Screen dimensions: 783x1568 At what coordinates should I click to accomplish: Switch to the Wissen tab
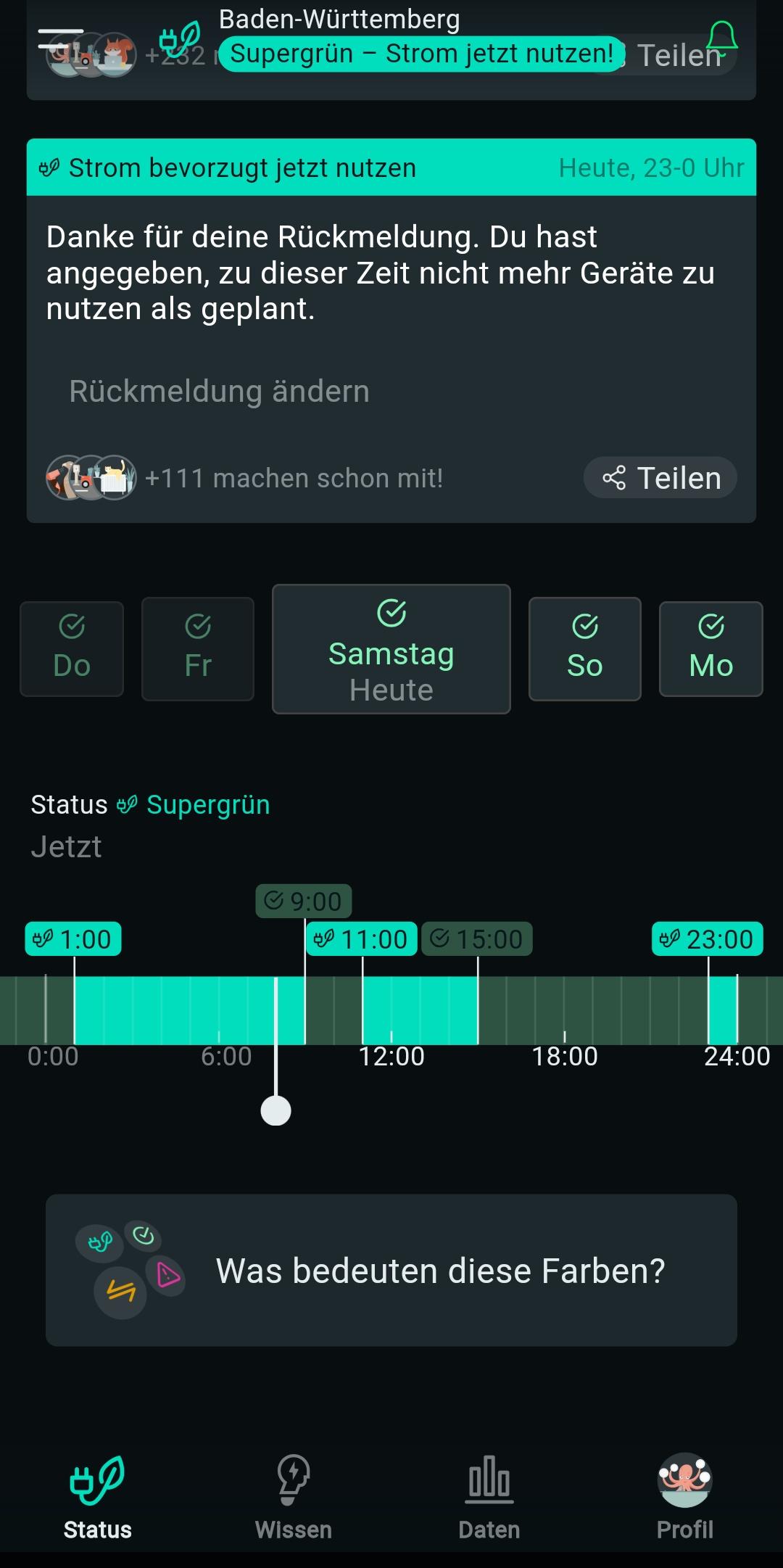[294, 1498]
